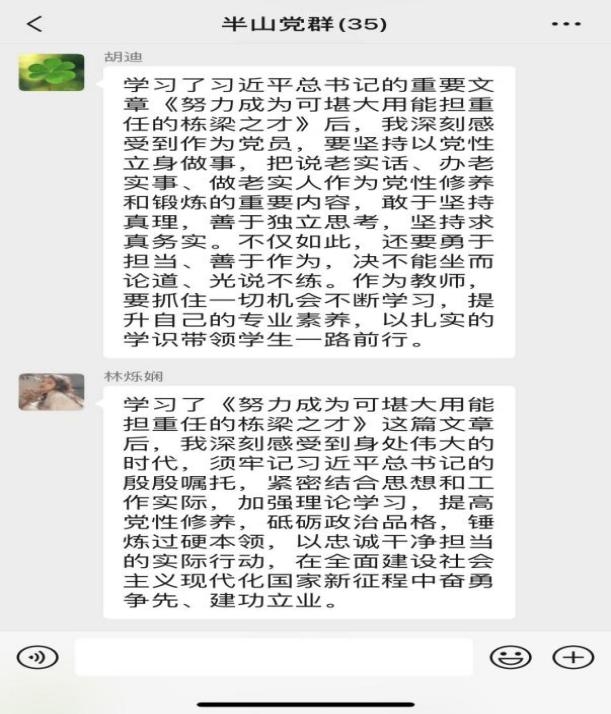611x714 pixels.
Task: Open 胡迪's profile avatar
Action: click(x=51, y=71)
